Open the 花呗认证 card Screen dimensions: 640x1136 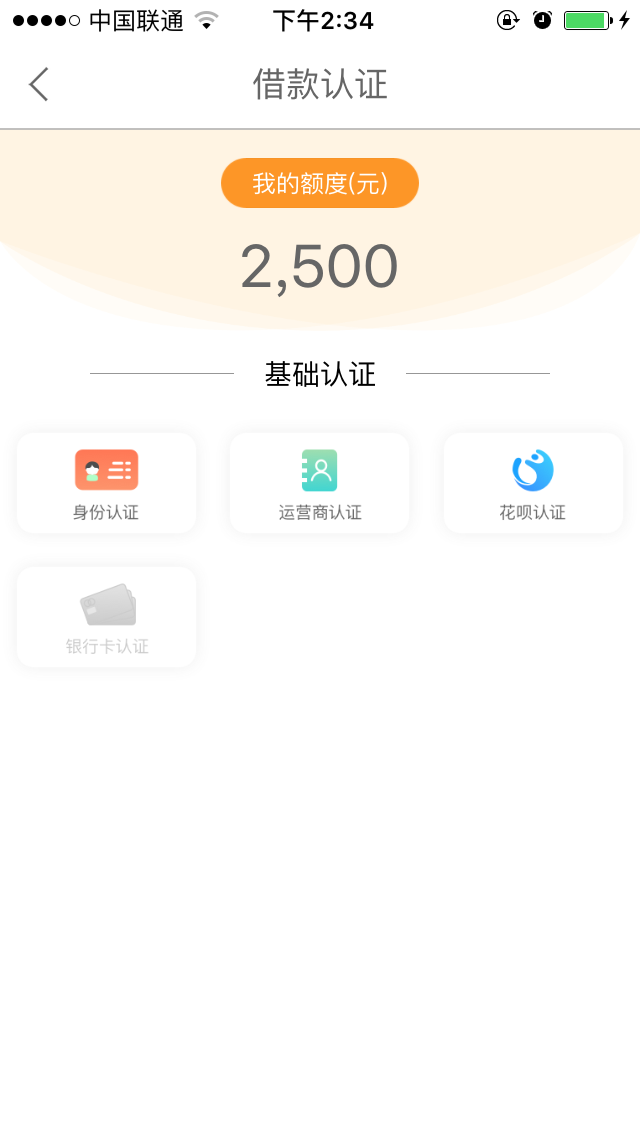[533, 483]
